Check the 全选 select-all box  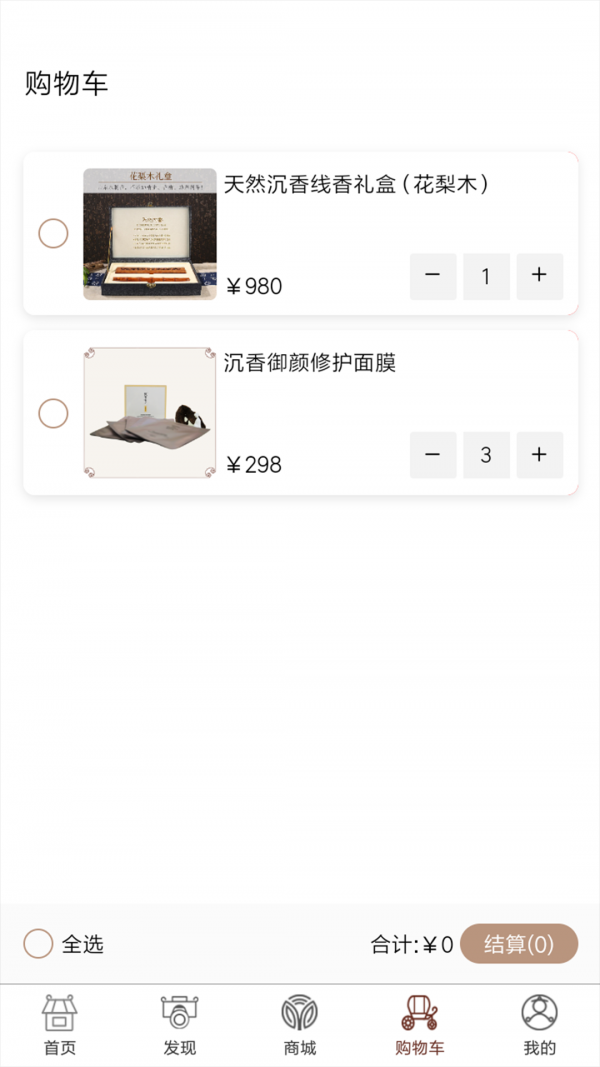(39, 943)
